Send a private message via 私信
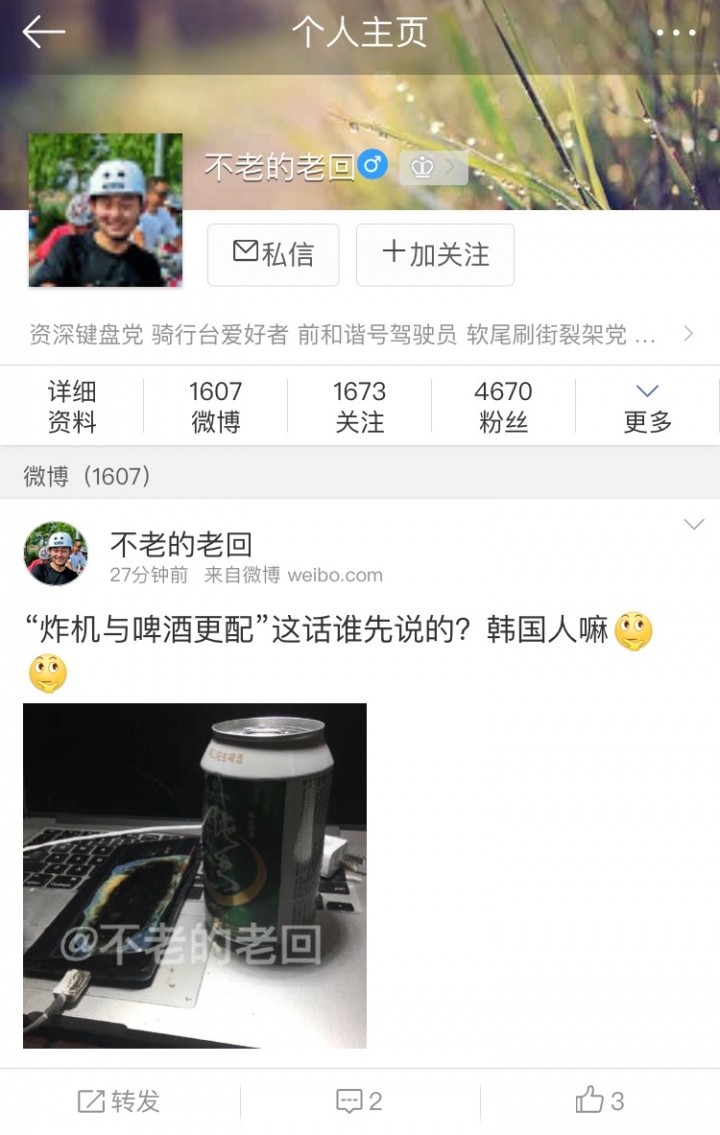Viewport: 720px width, 1135px height. tap(273, 254)
